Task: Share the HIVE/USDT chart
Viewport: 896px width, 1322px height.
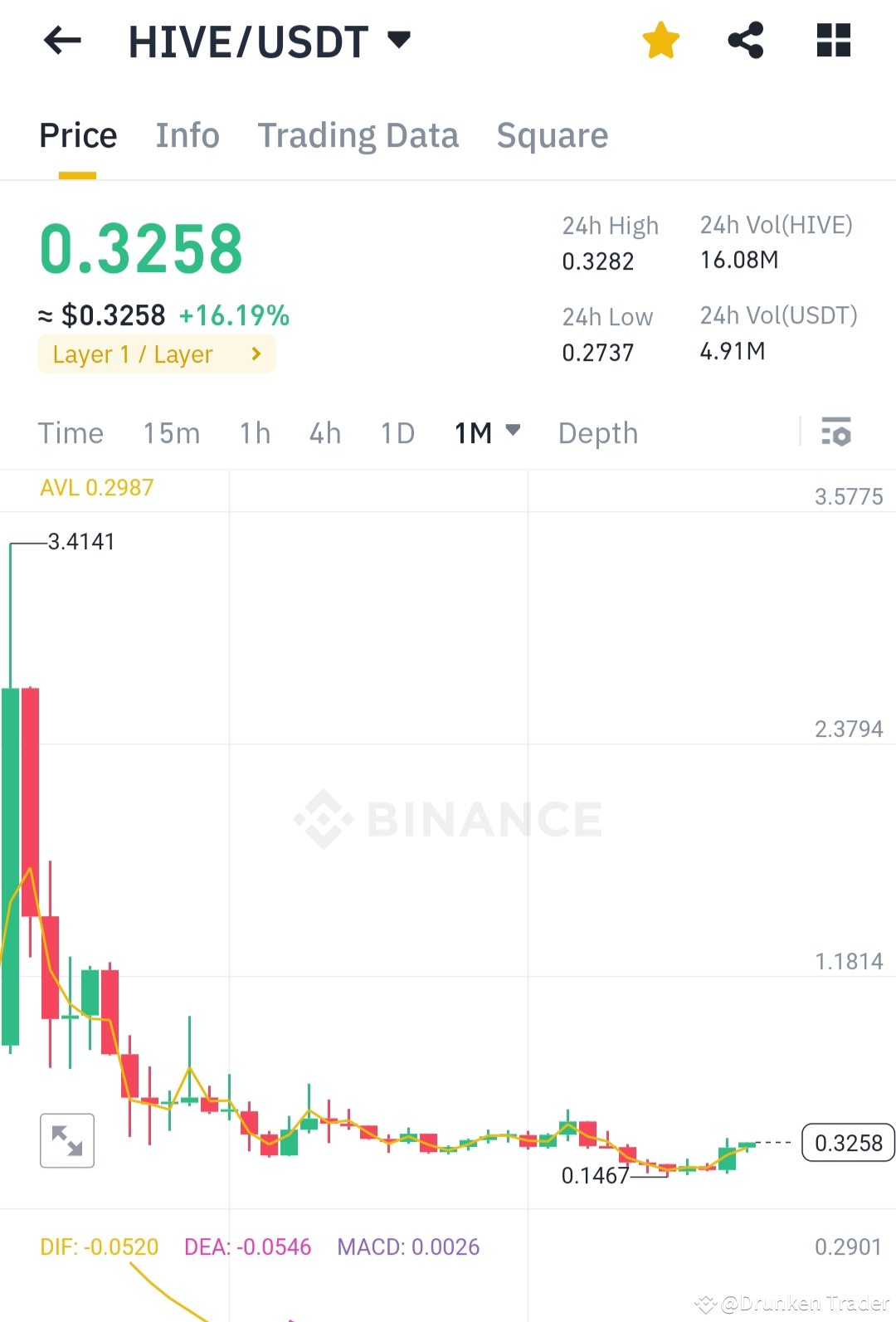Action: tap(745, 39)
